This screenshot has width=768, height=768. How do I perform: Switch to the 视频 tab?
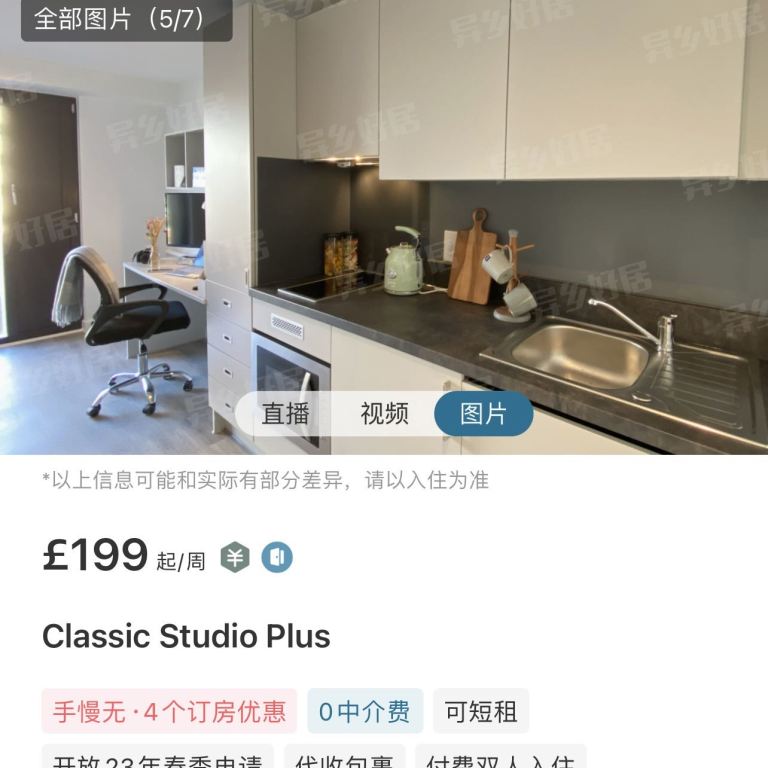point(385,414)
